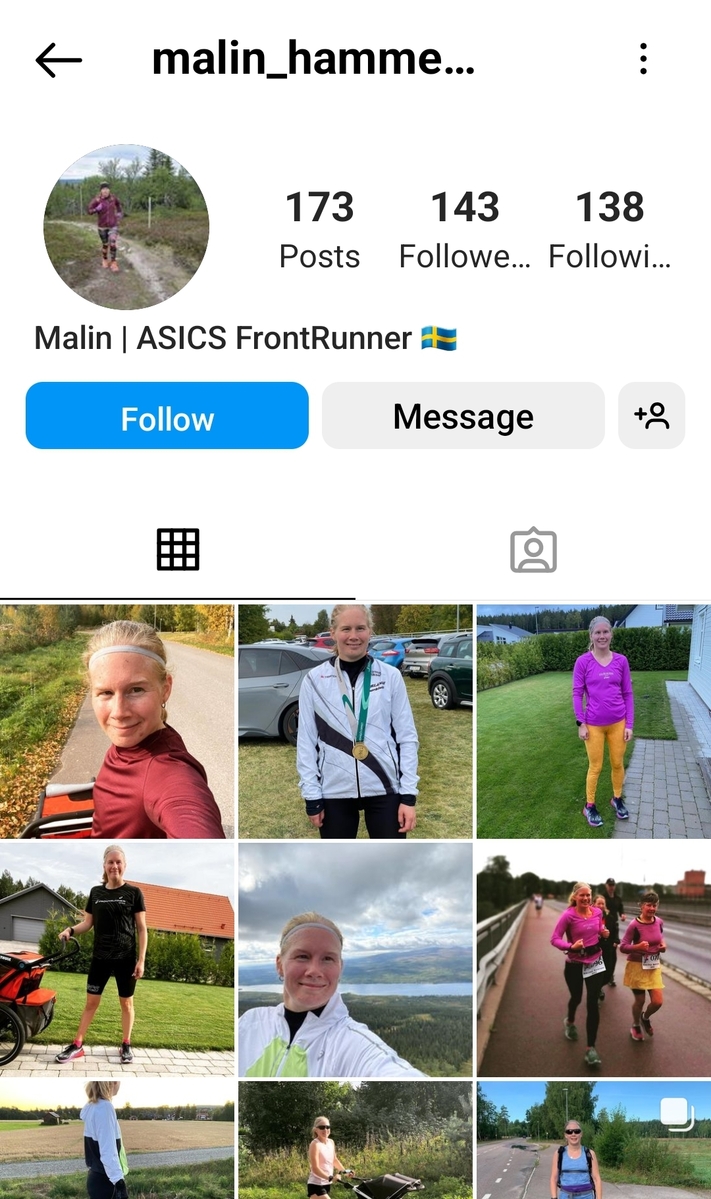
Task: Send a message to Malin
Action: tap(463, 416)
